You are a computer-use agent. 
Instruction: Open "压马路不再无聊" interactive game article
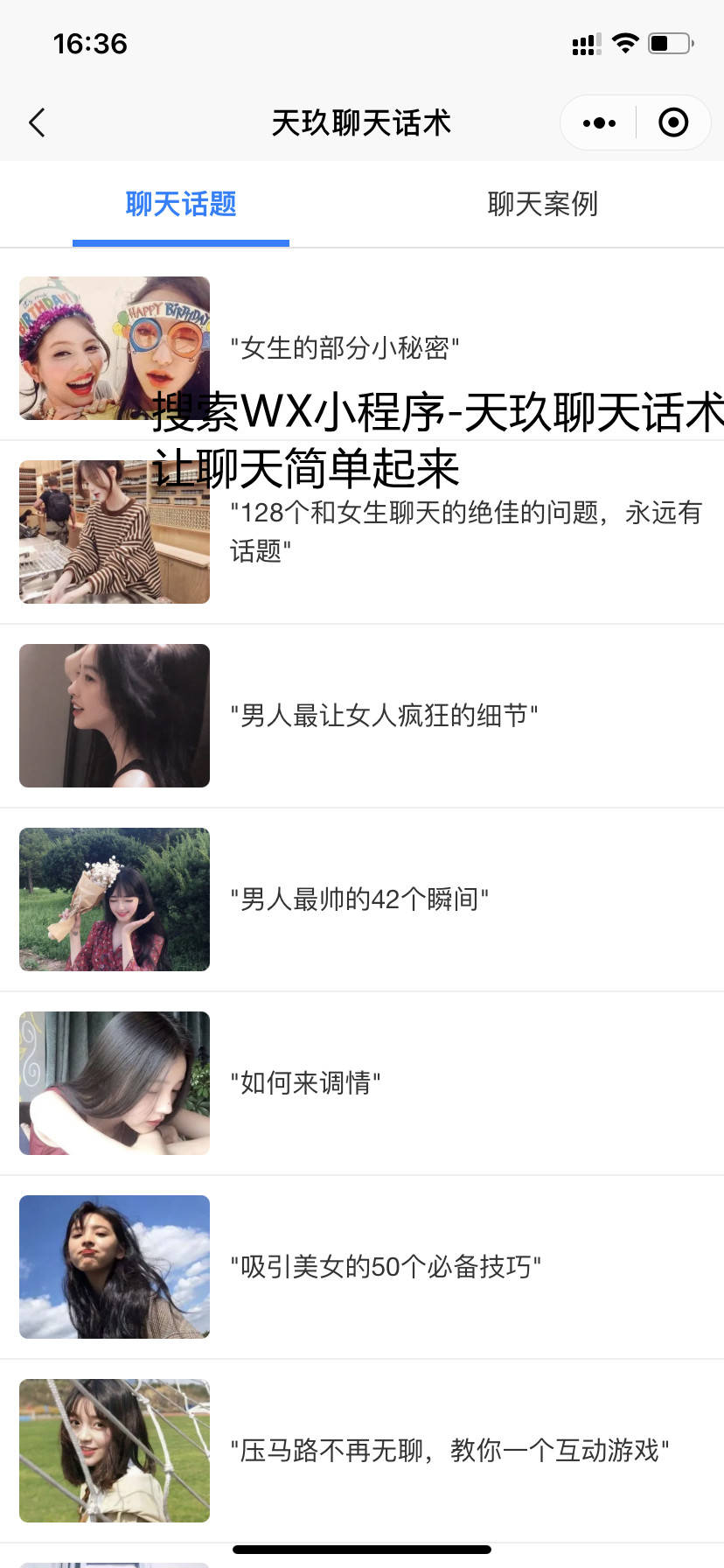(x=449, y=1451)
